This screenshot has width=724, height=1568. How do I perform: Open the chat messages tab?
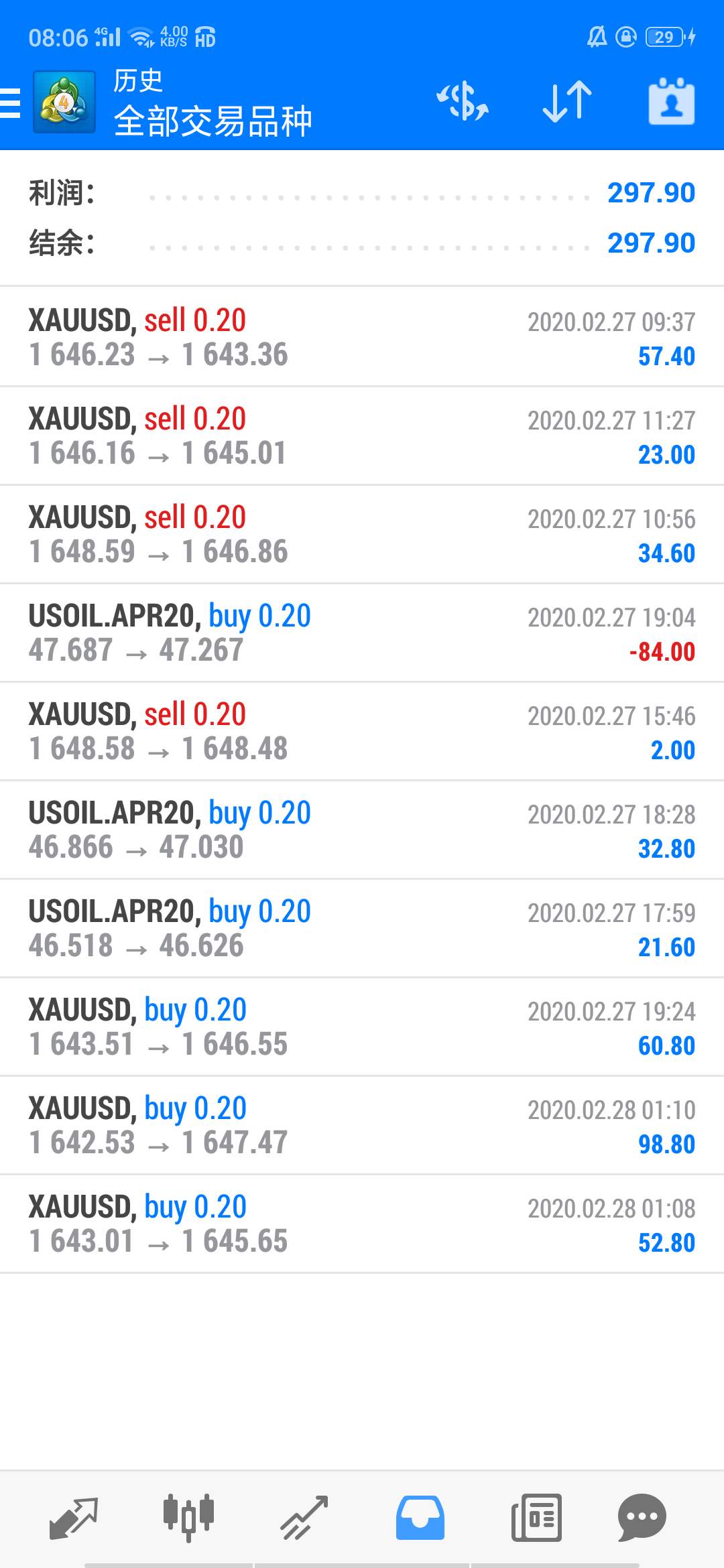(x=642, y=1517)
